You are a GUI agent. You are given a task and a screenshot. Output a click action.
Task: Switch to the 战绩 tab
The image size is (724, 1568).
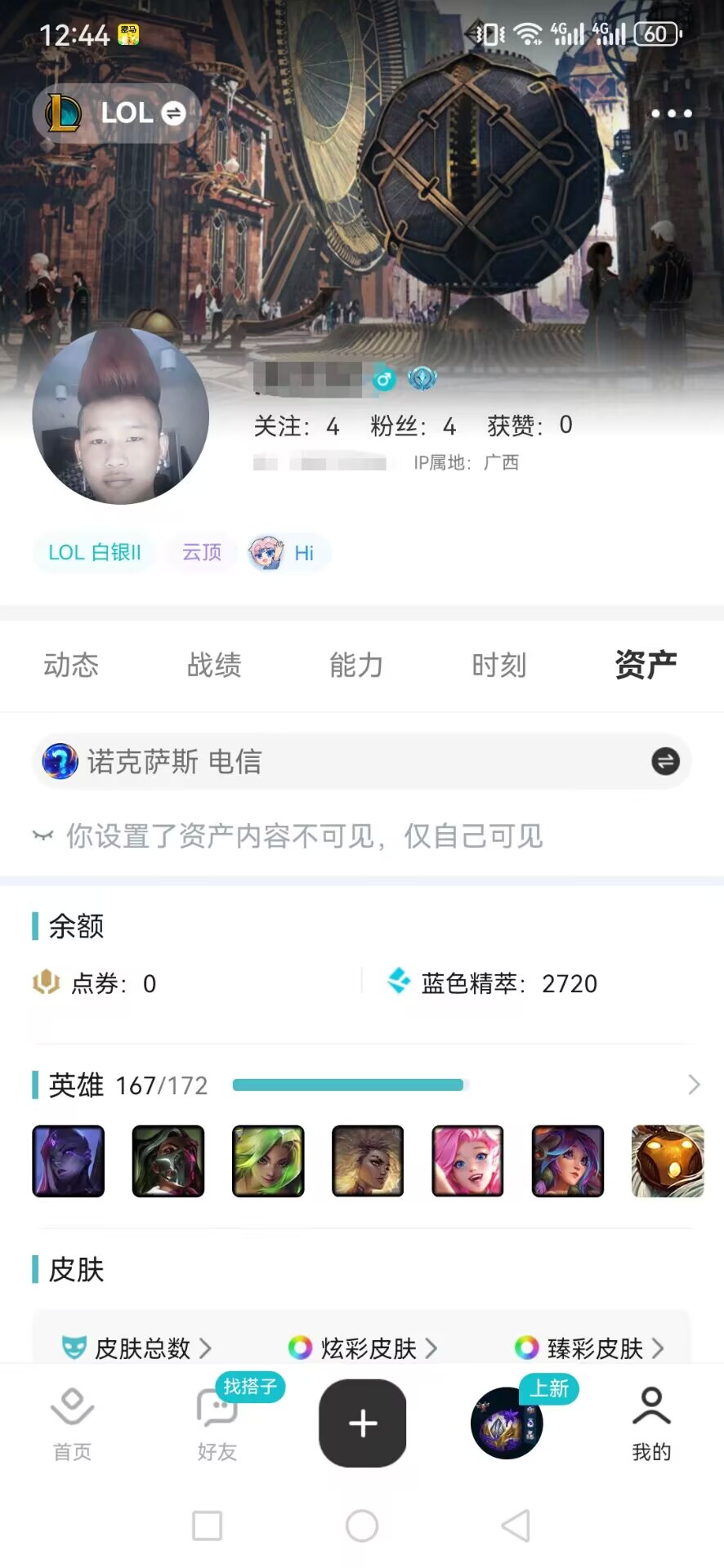pos(214,666)
